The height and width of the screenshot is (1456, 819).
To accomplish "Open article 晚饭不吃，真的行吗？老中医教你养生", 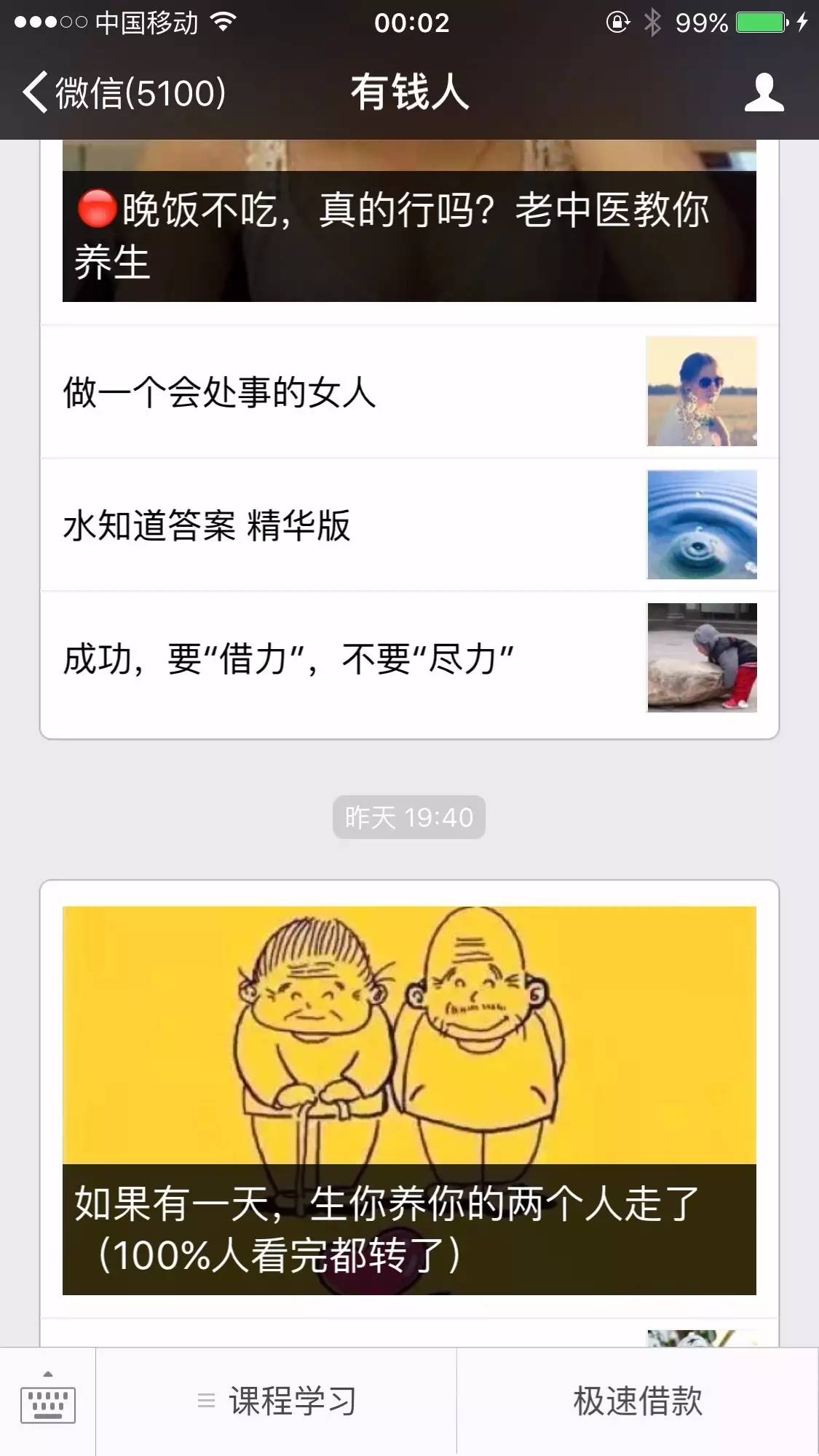I will 408,234.
